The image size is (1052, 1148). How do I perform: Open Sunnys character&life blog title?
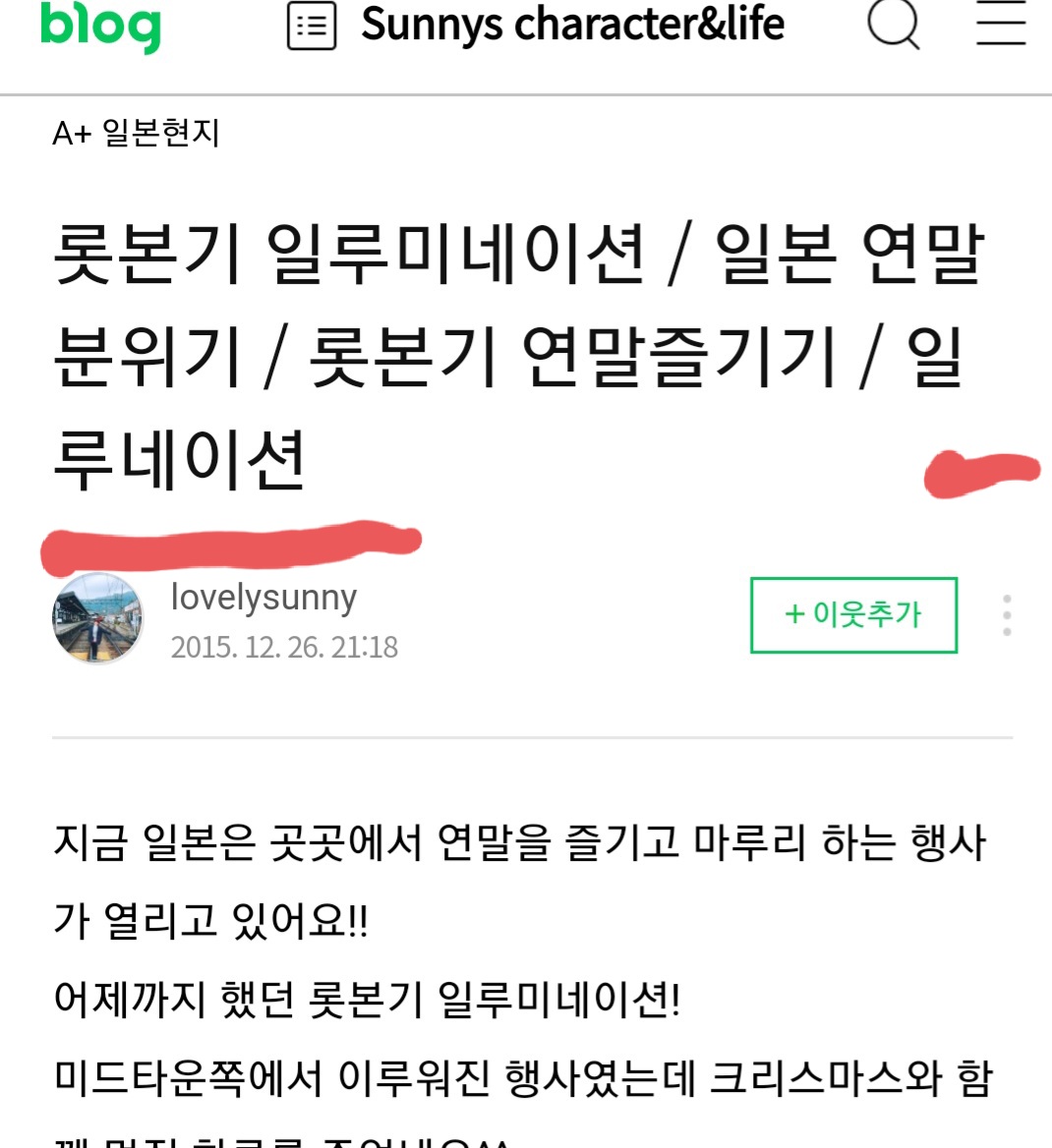click(572, 25)
